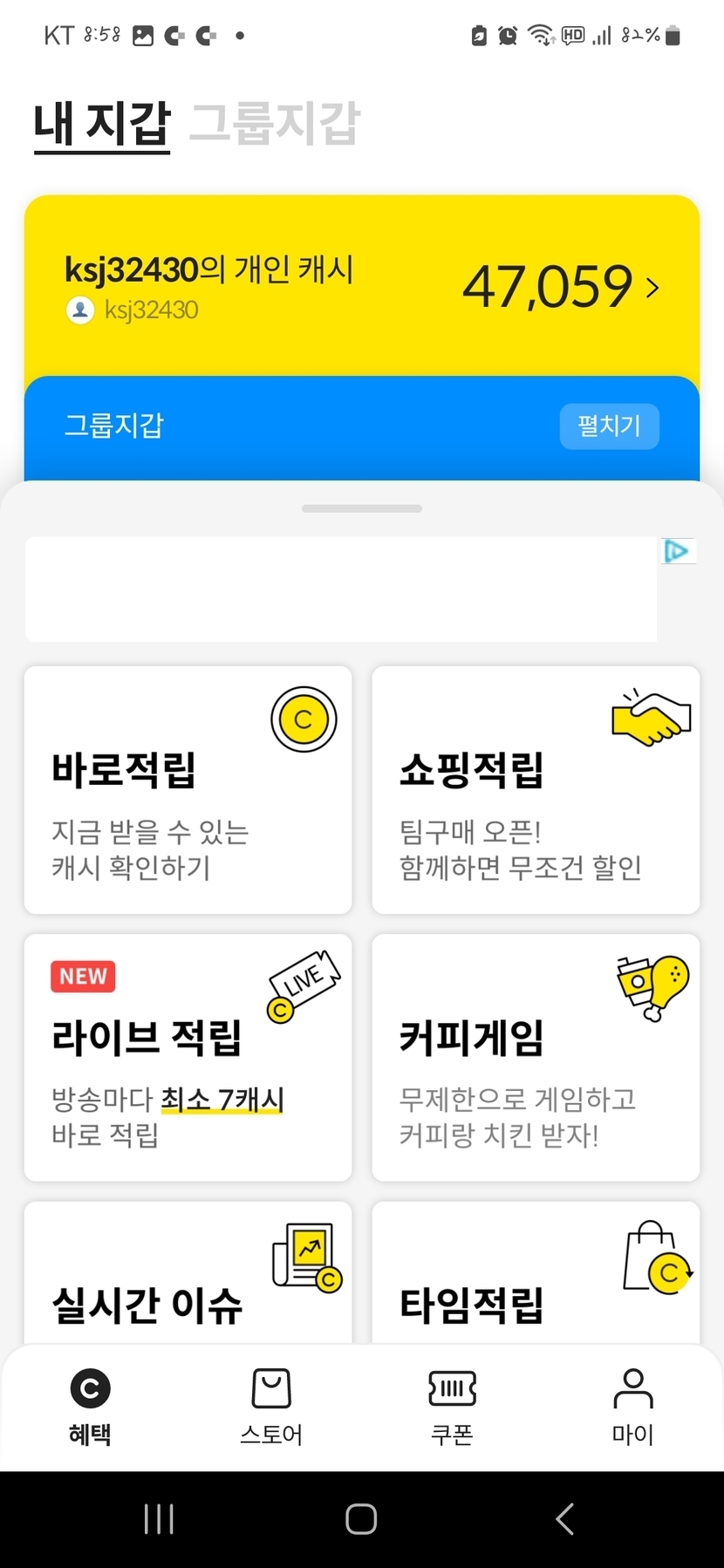Viewport: 724px width, 1568px height.
Task: Open the 쇼핑적립 card
Action: 536,789
